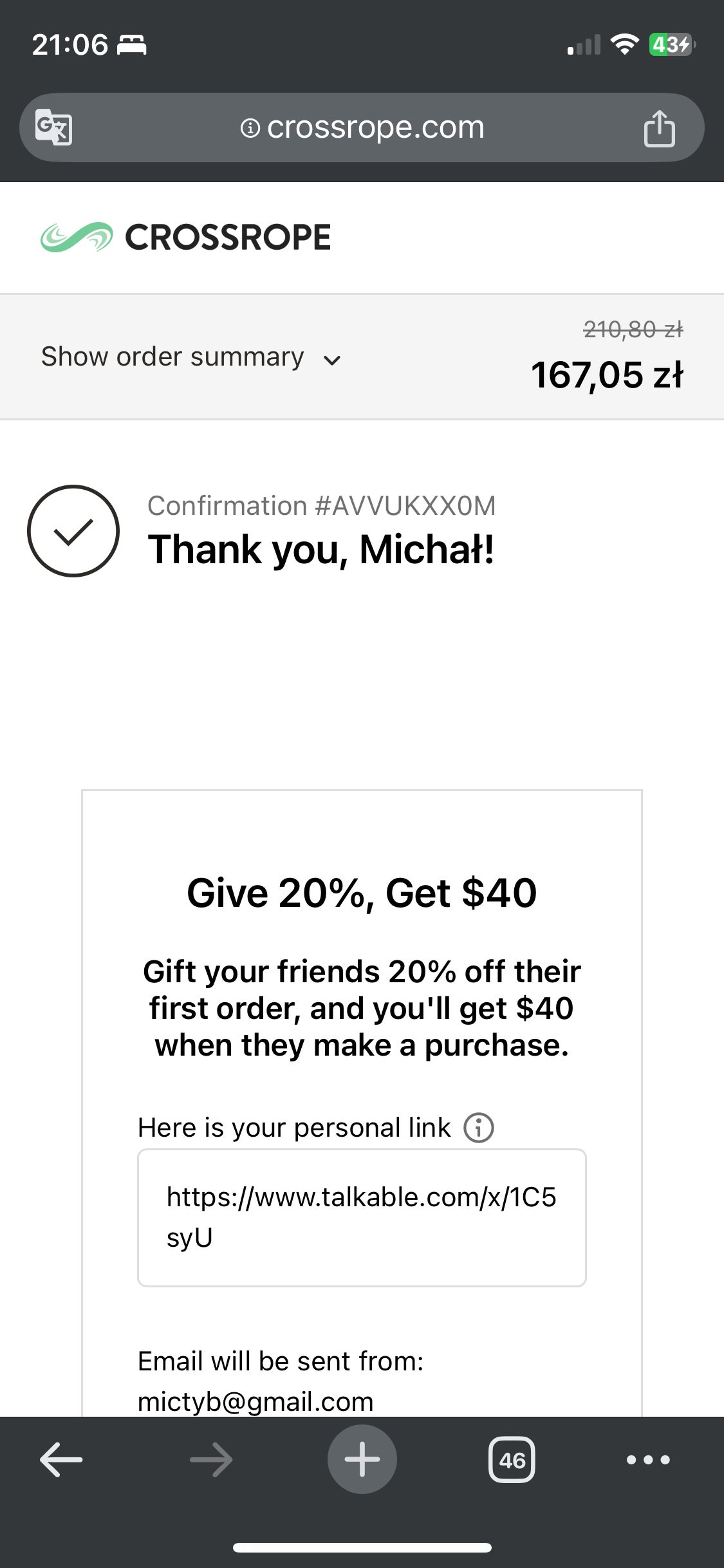Open the browser's more options menu

(648, 1459)
